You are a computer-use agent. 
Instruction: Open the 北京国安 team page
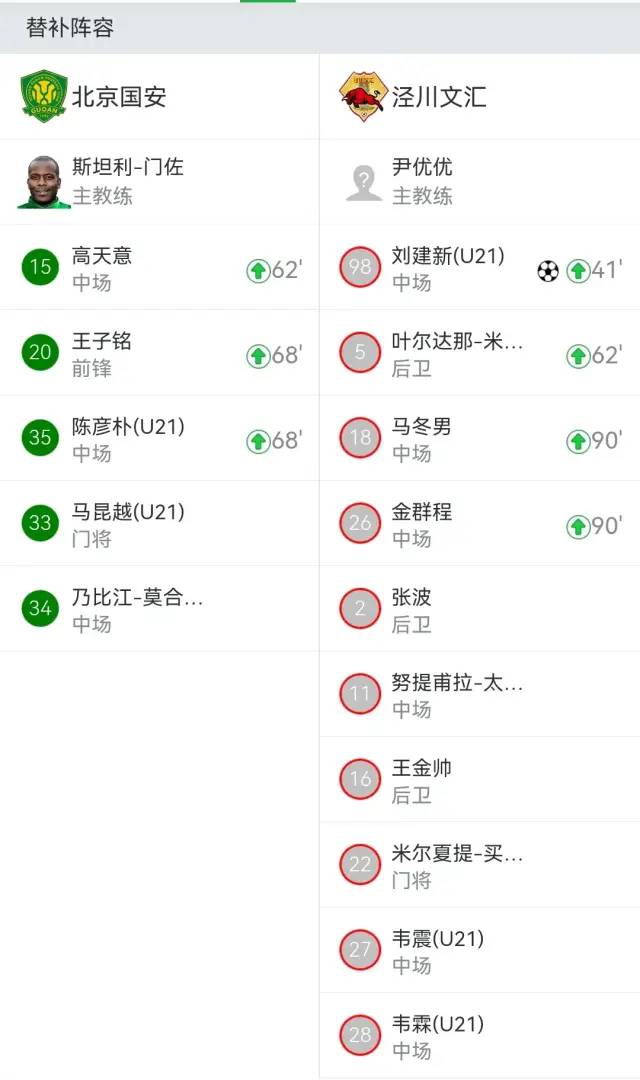[x=159, y=96]
